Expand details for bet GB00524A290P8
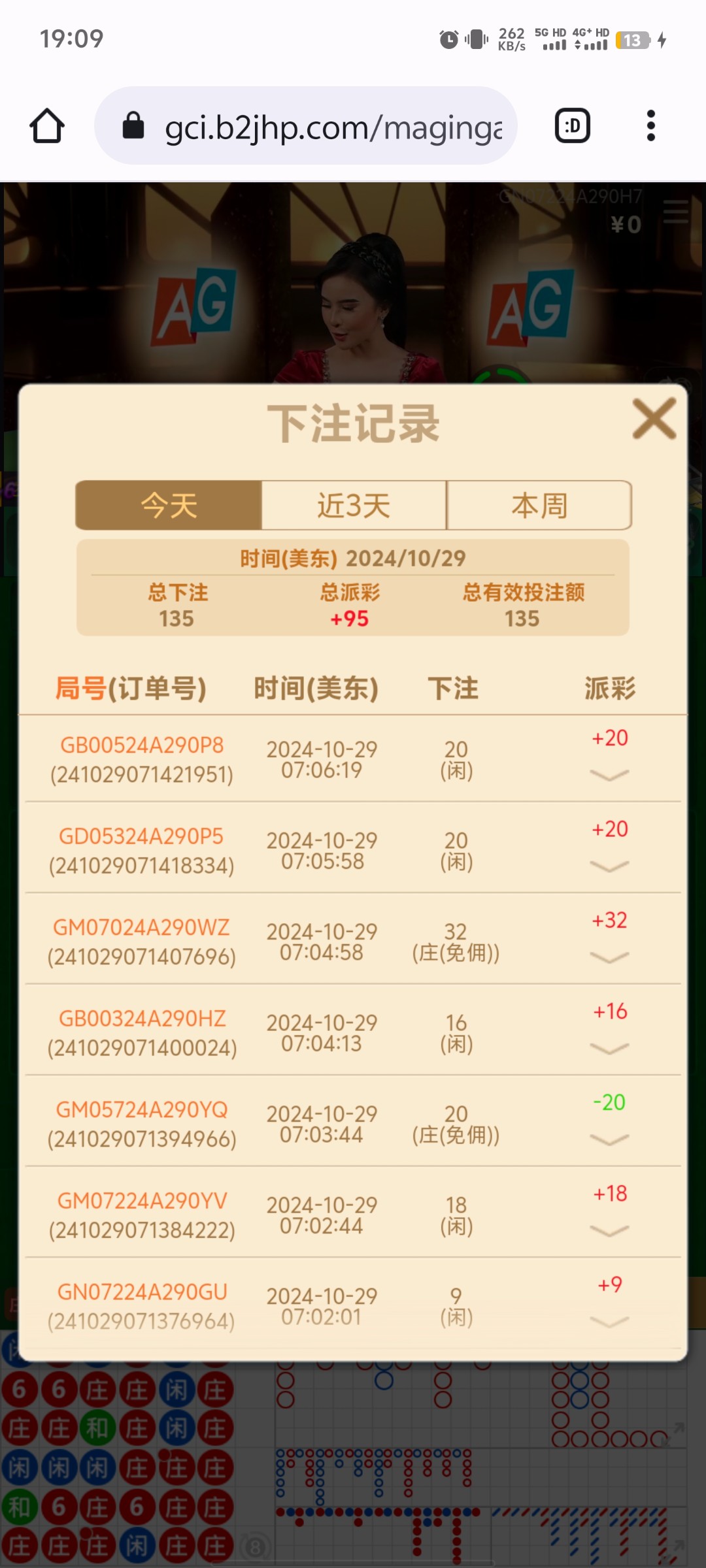 pyautogui.click(x=609, y=776)
